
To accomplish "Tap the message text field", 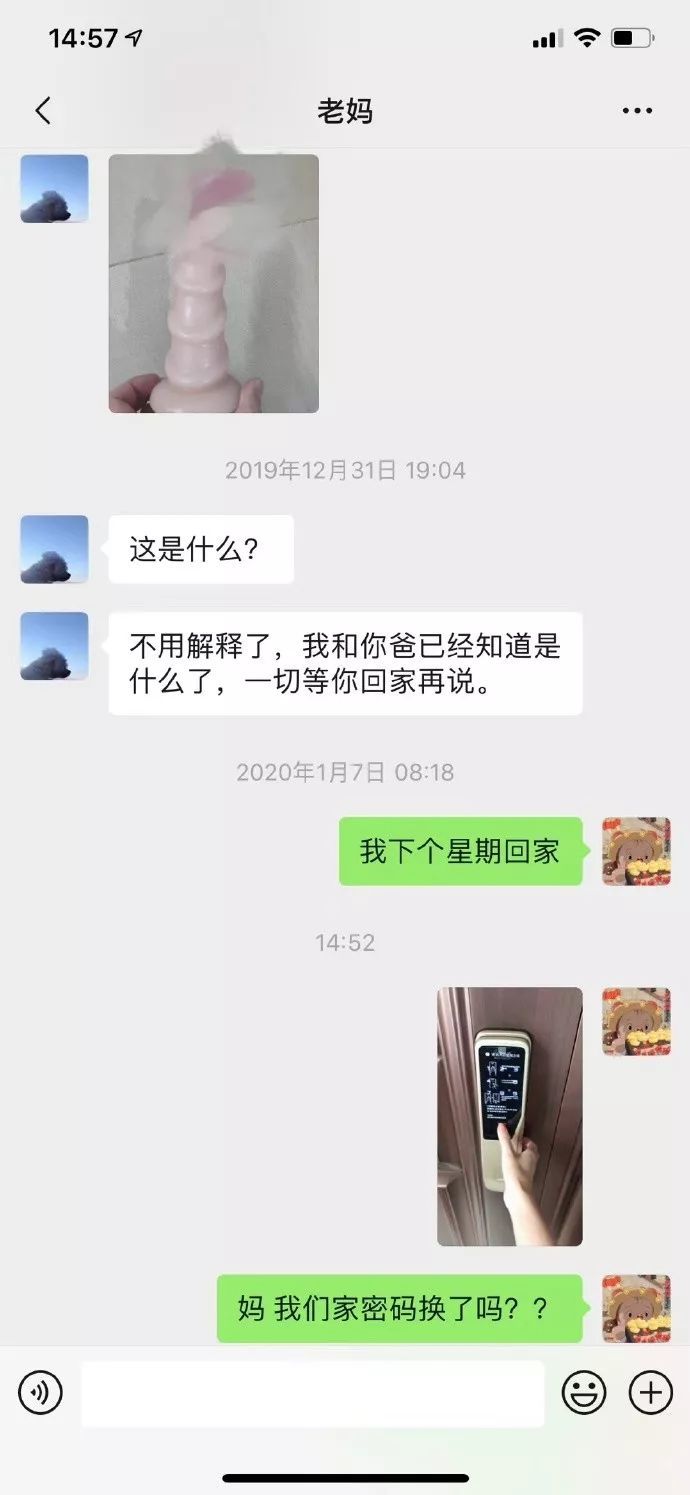I will 313,1393.
